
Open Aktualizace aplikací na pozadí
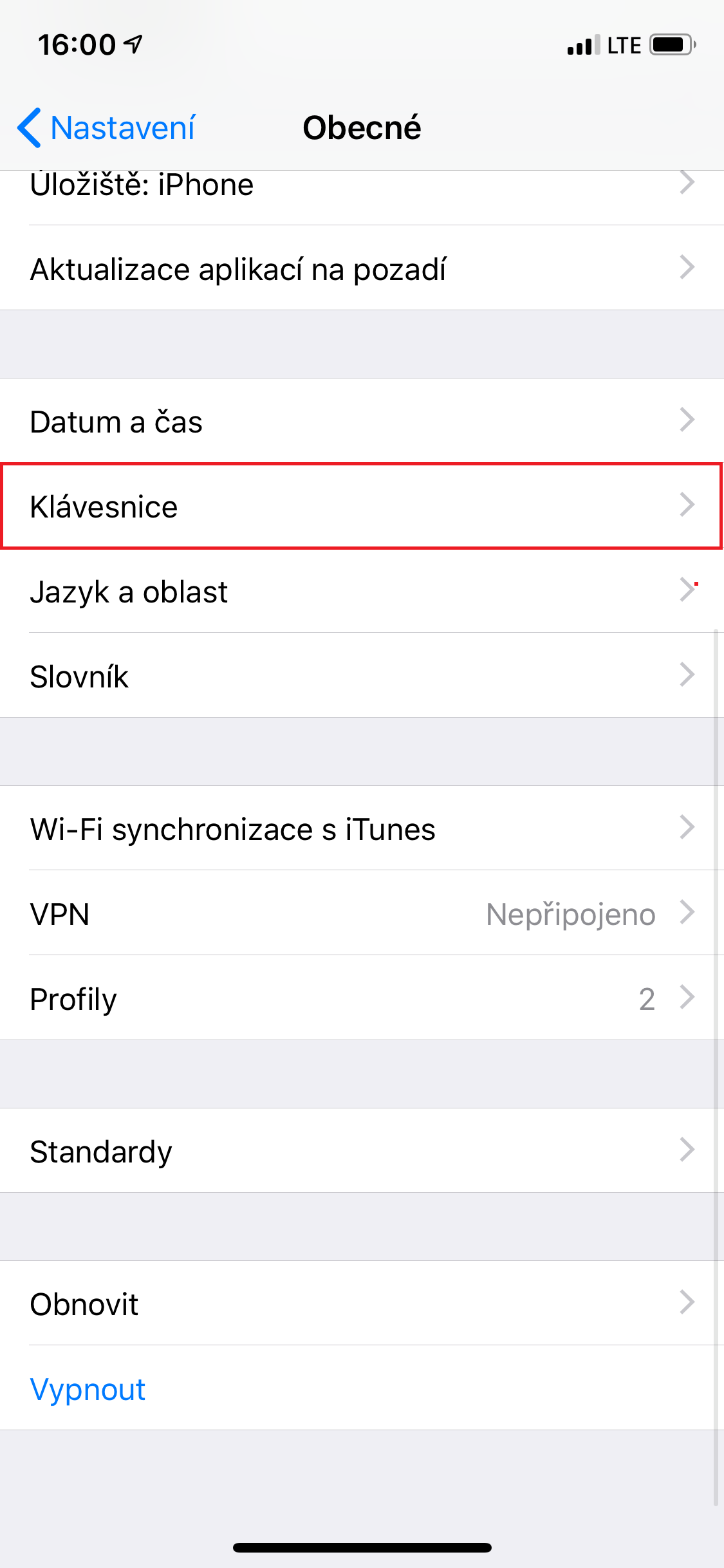point(362,268)
